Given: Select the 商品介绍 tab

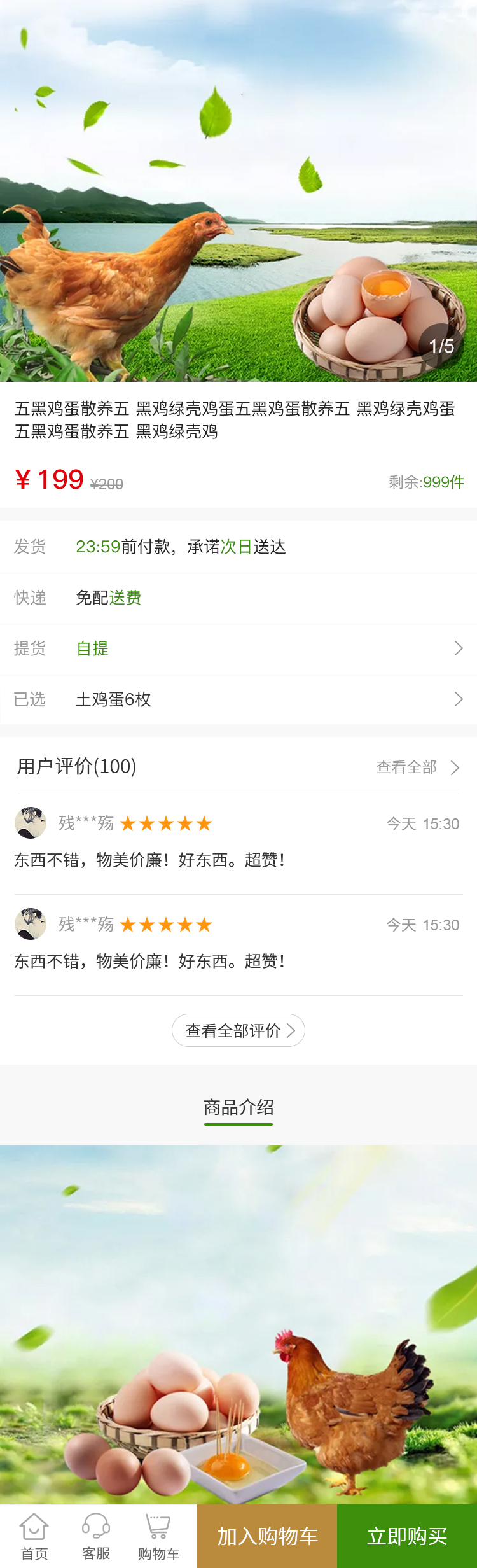Looking at the screenshot, I should (238, 1107).
